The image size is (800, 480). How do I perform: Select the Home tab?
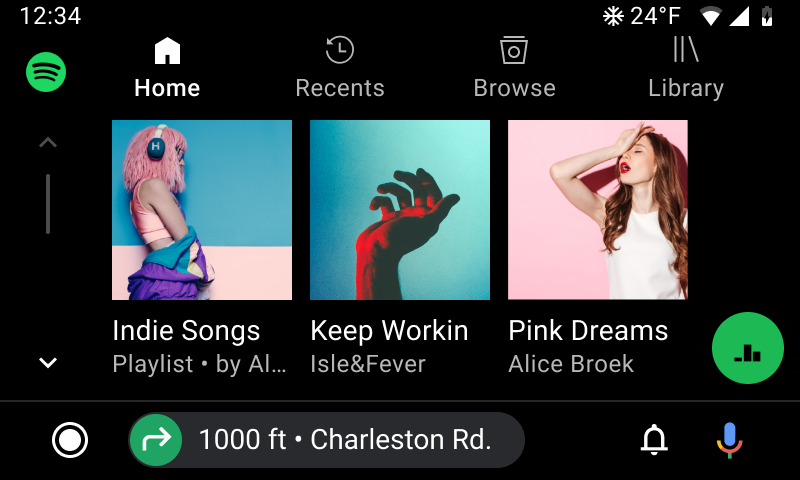click(x=167, y=68)
